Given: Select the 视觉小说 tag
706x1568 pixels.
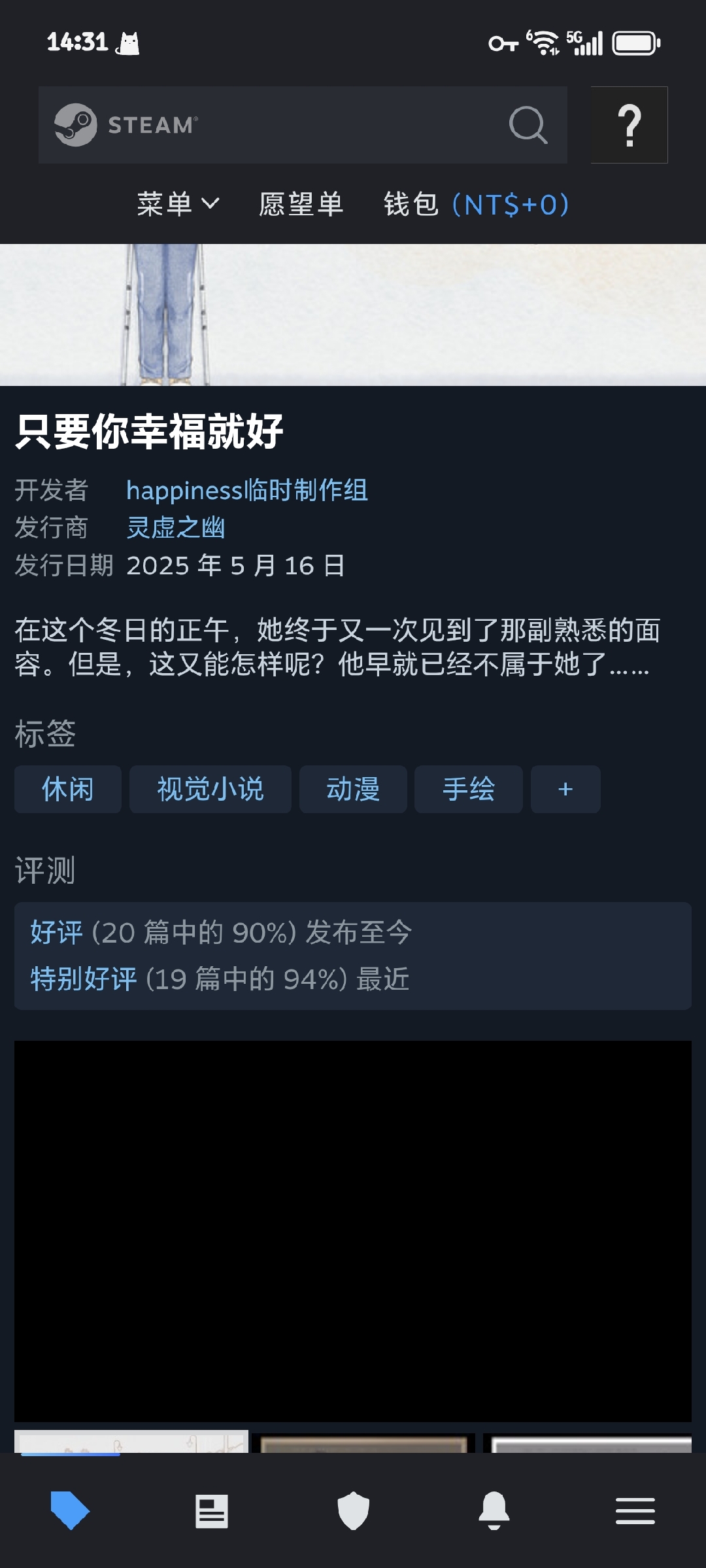Looking at the screenshot, I should pyautogui.click(x=210, y=790).
